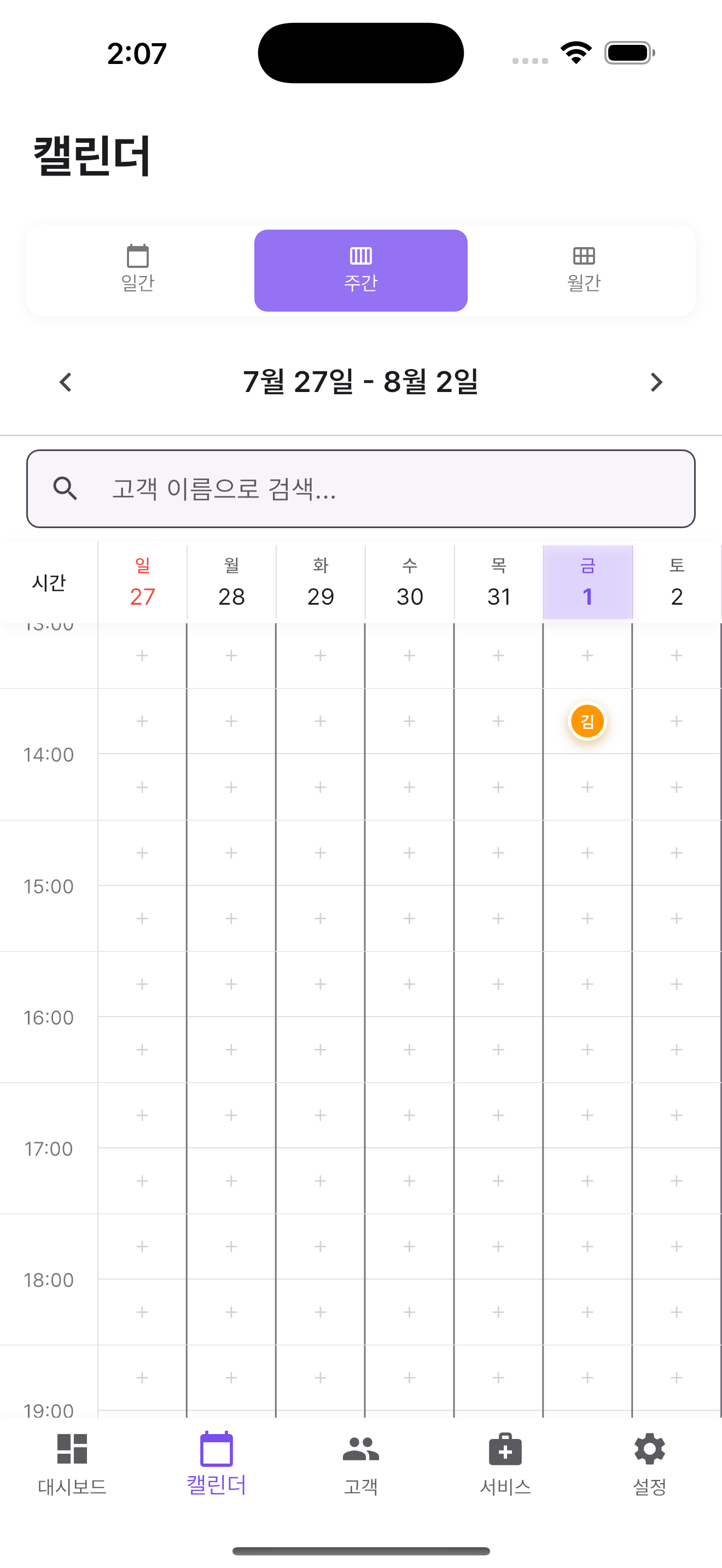This screenshot has width=722, height=1568.
Task: Select Friday 1 in the week header
Action: (587, 582)
